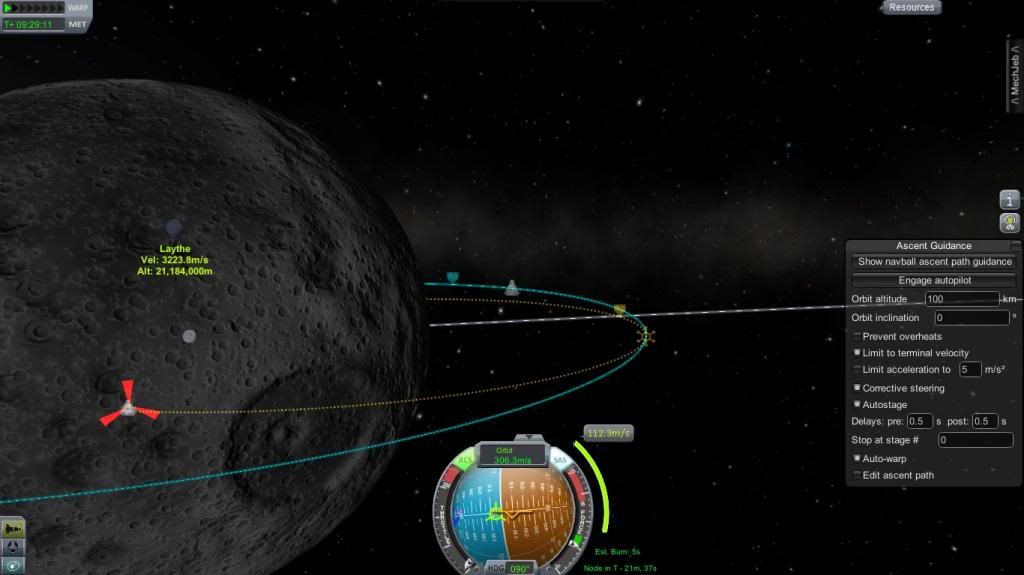Edit the Stop at stage number field
1024x575 pixels.
[x=975, y=440]
